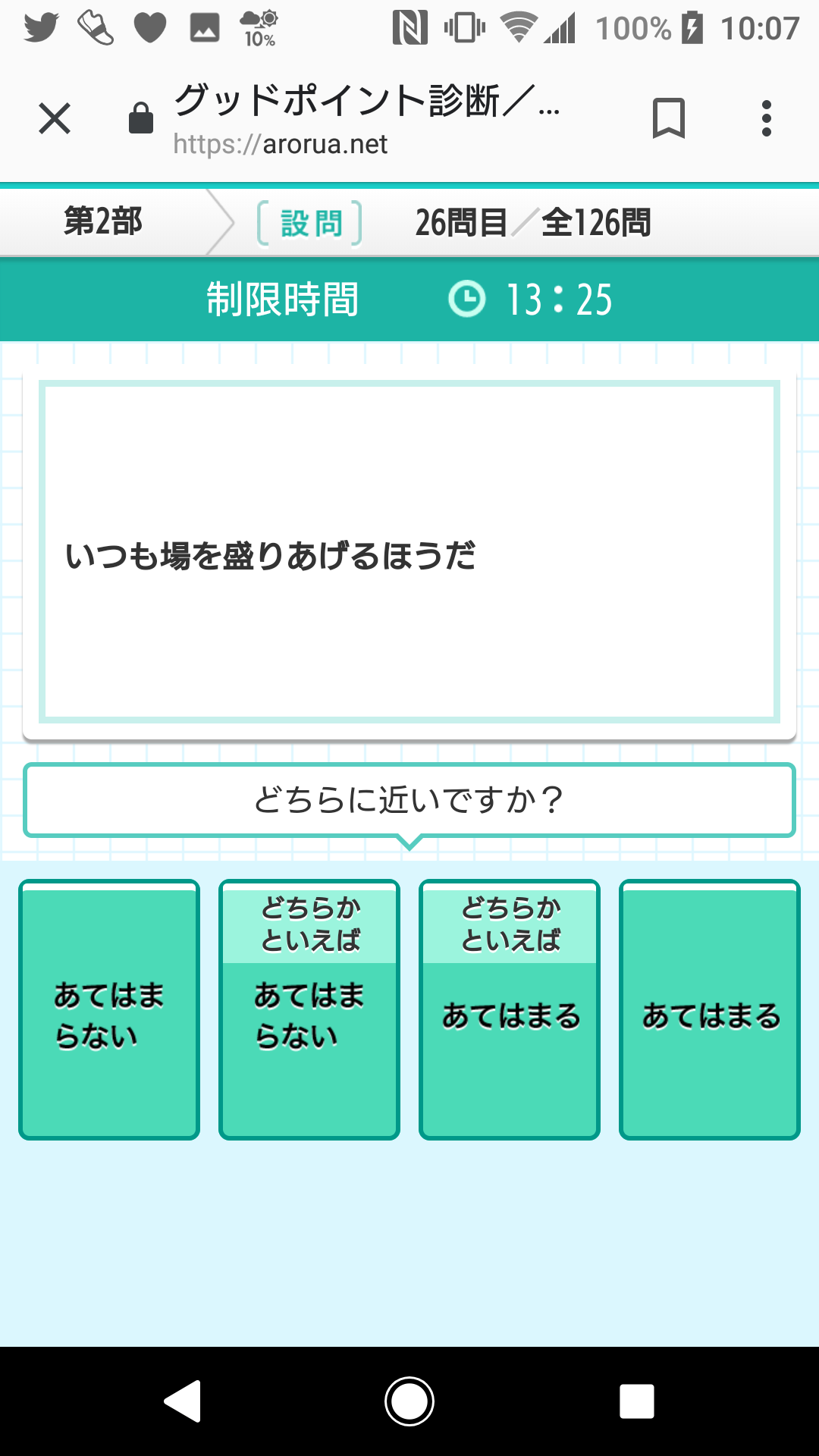
Task: Answer with あてはまる
Action: [x=710, y=1009]
